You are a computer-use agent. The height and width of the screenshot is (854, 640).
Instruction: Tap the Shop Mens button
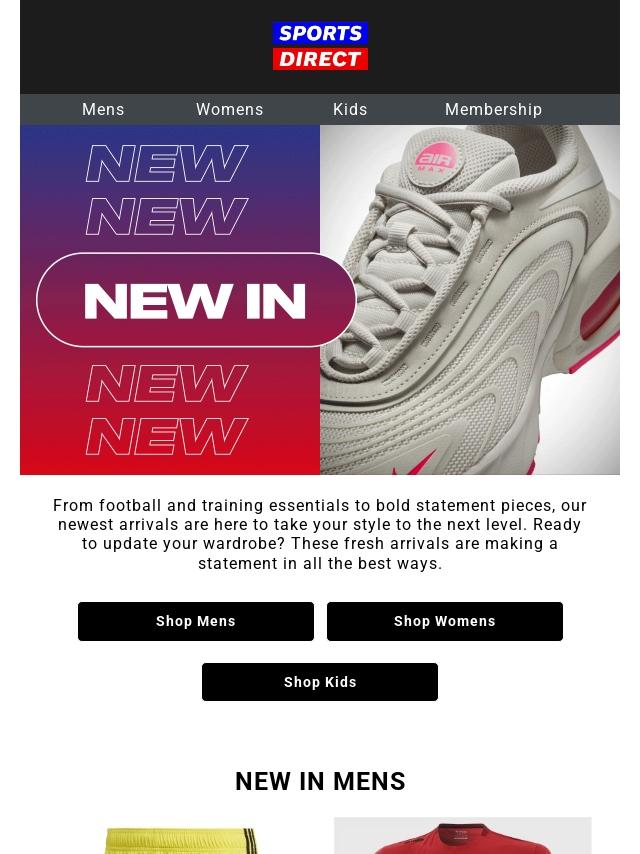point(196,621)
